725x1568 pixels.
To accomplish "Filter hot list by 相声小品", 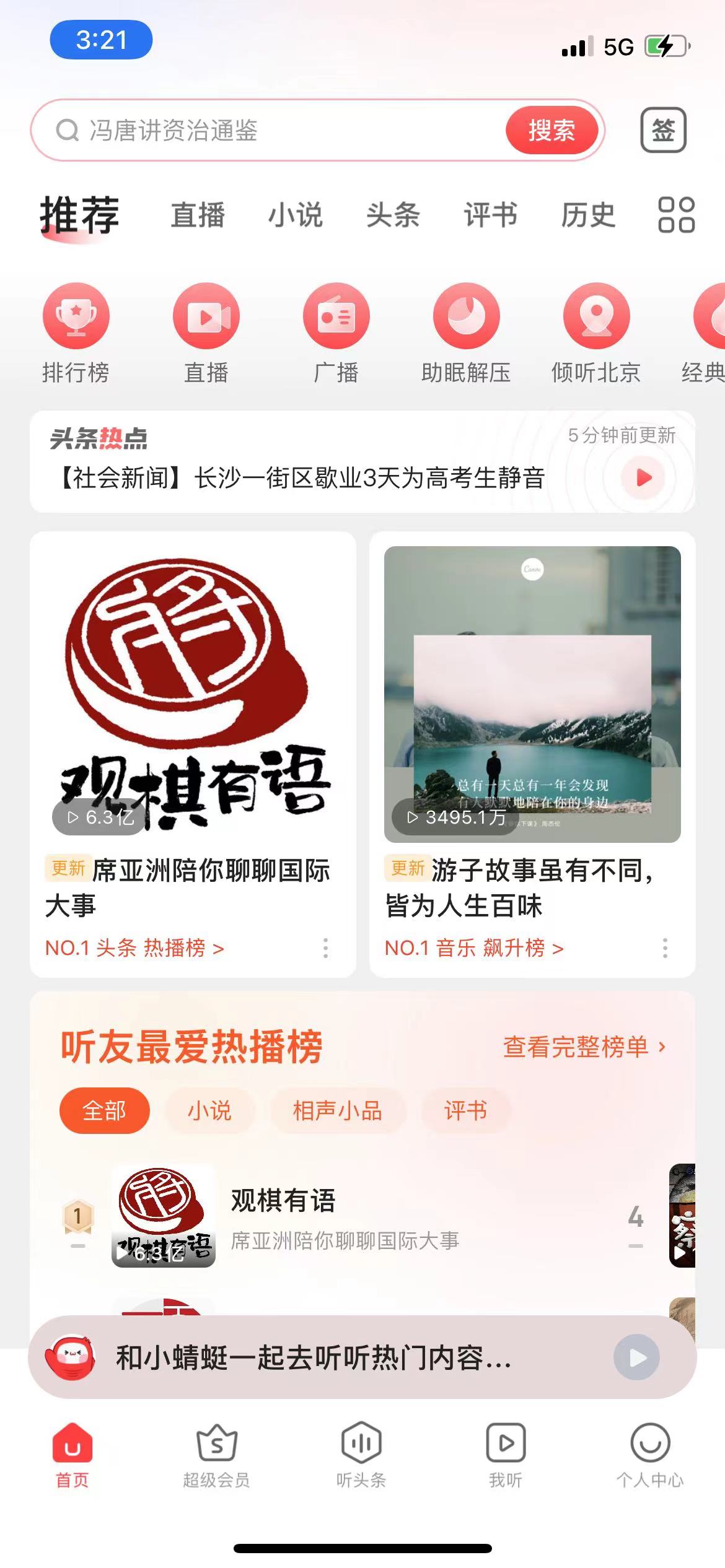I will point(337,1110).
